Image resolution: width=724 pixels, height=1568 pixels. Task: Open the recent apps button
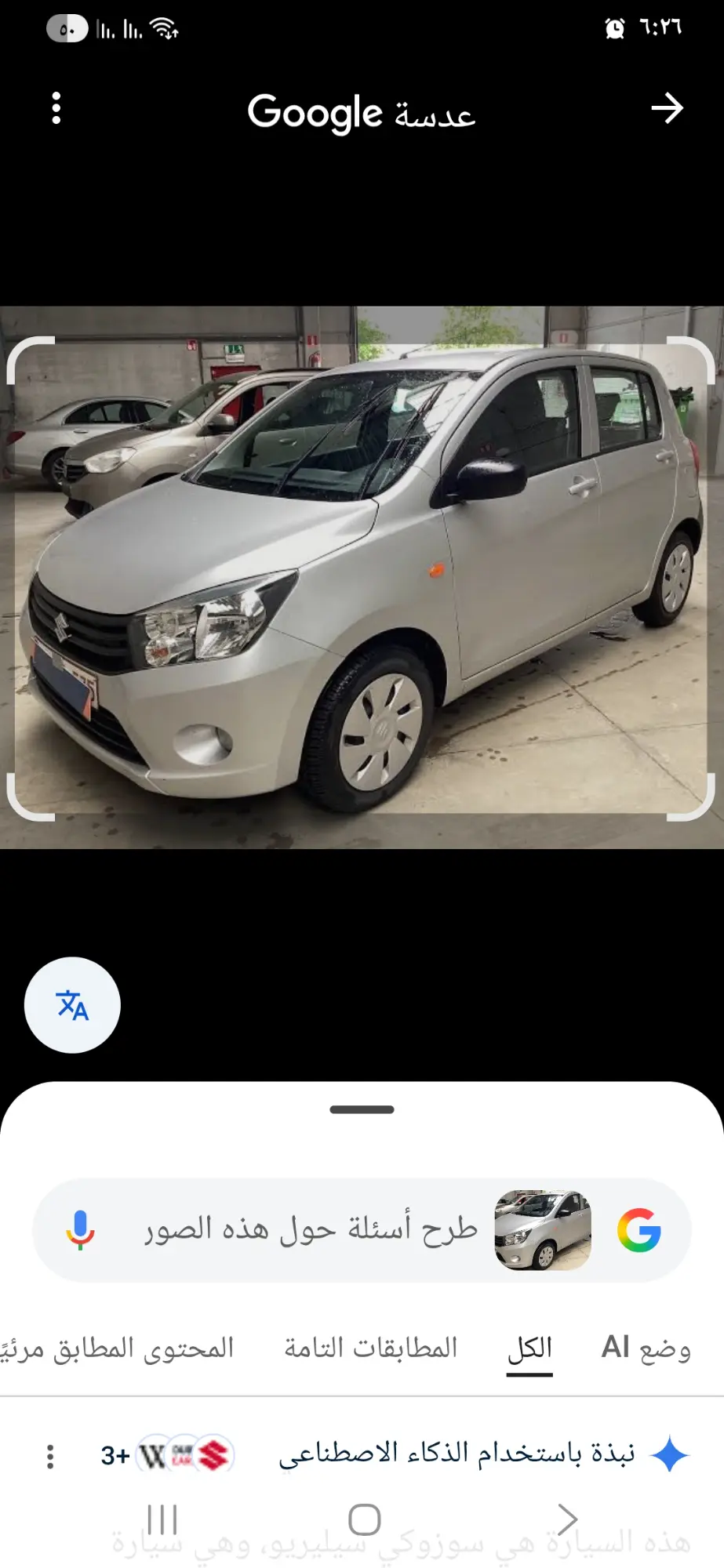[162, 1519]
